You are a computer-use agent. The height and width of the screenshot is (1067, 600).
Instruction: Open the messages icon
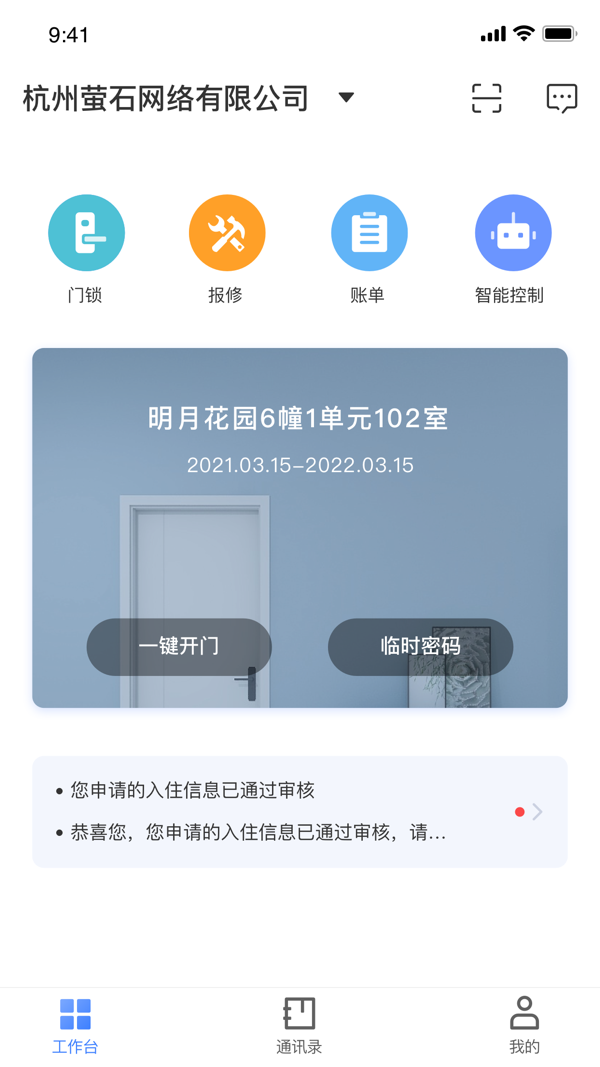pyautogui.click(x=561, y=98)
